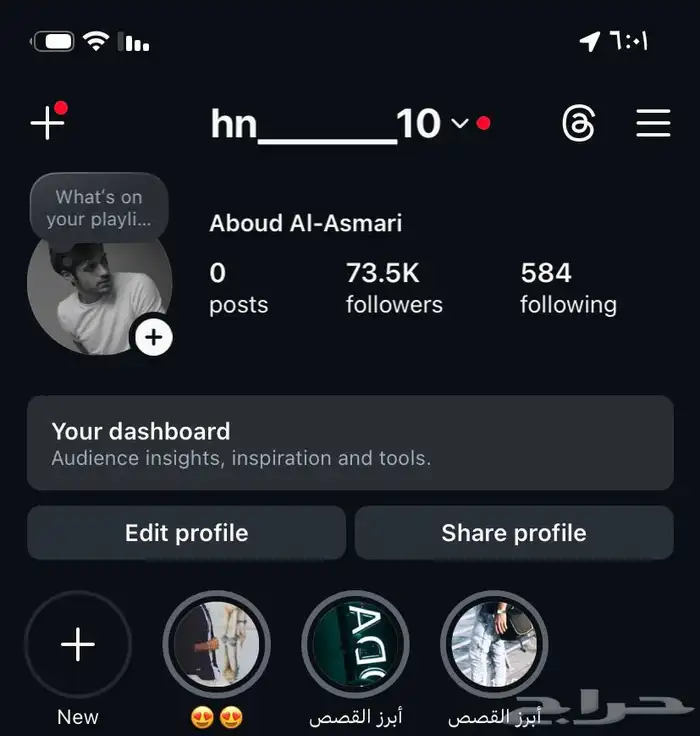Tap the create new post plus icon

(x=47, y=123)
